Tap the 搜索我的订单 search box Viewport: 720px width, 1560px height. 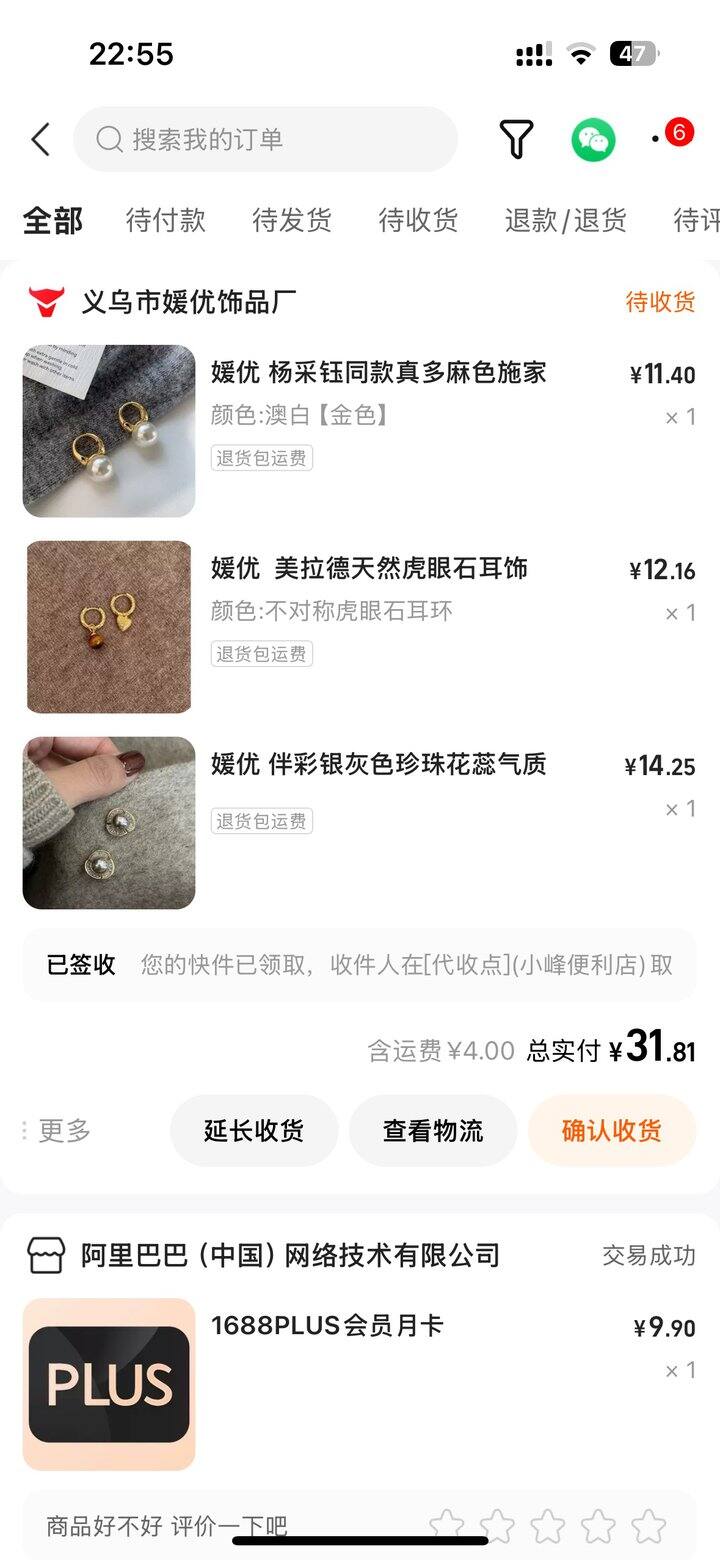(265, 139)
